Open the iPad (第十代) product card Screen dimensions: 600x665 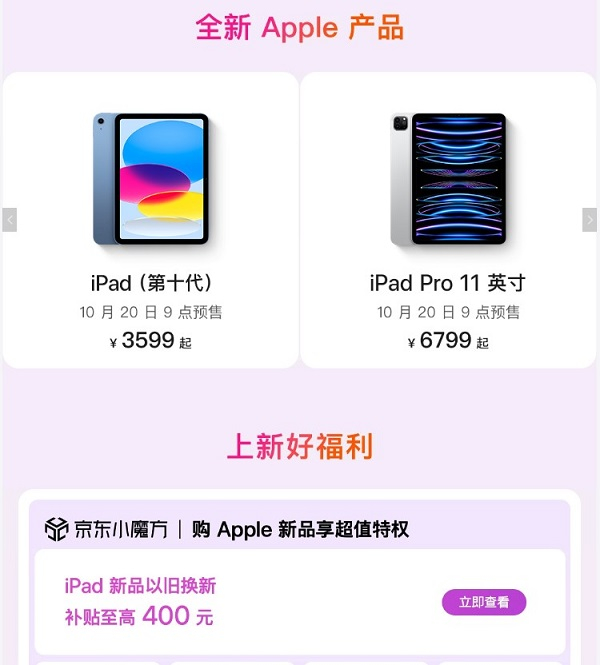150,220
